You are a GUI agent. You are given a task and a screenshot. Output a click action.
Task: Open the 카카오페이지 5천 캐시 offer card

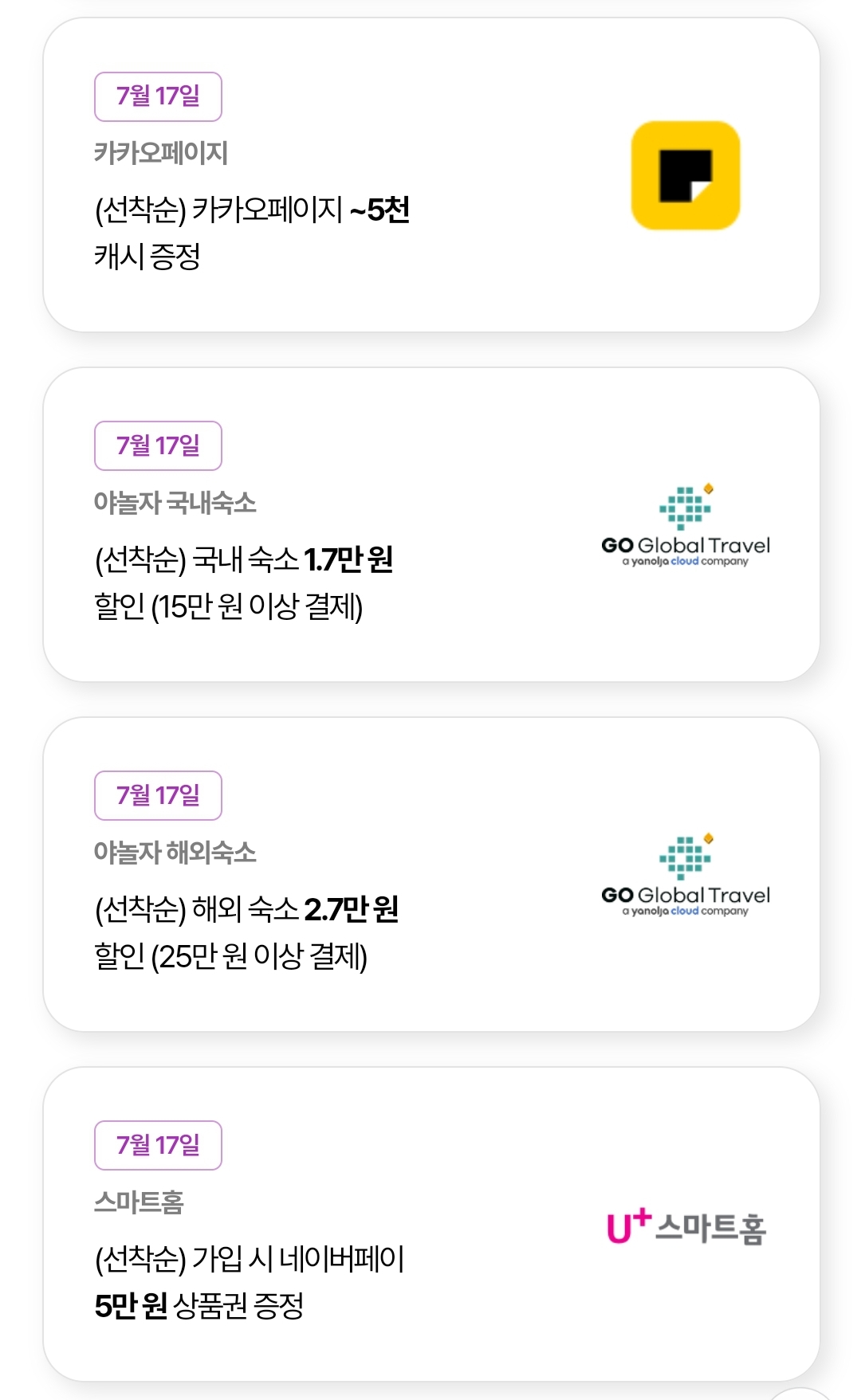point(431,175)
